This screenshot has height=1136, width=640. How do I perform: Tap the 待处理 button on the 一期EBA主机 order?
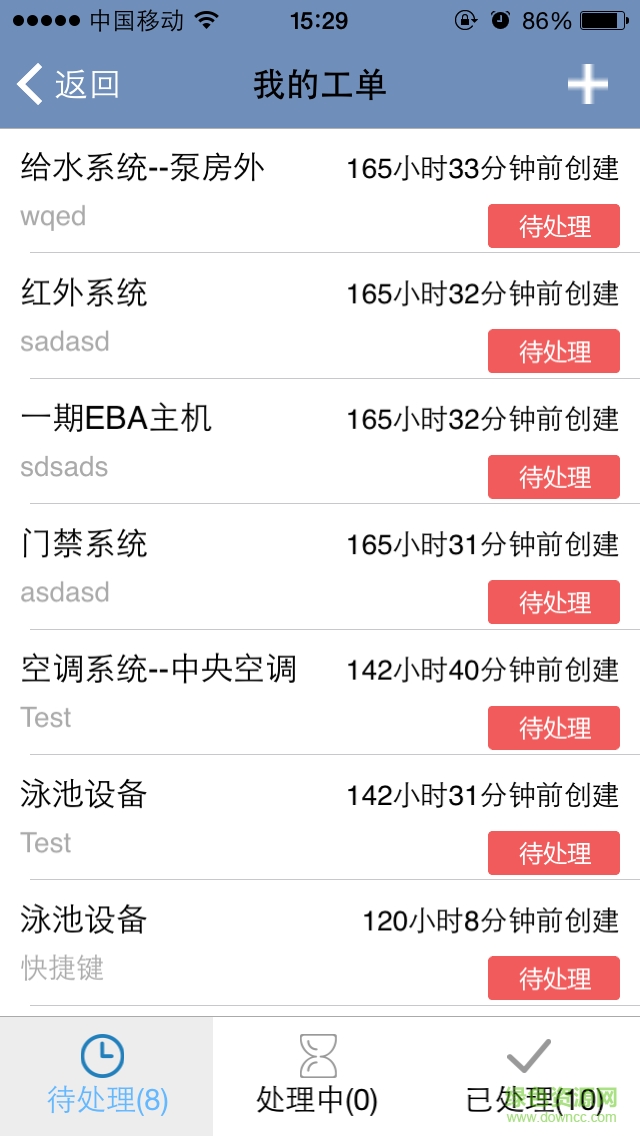(x=554, y=477)
